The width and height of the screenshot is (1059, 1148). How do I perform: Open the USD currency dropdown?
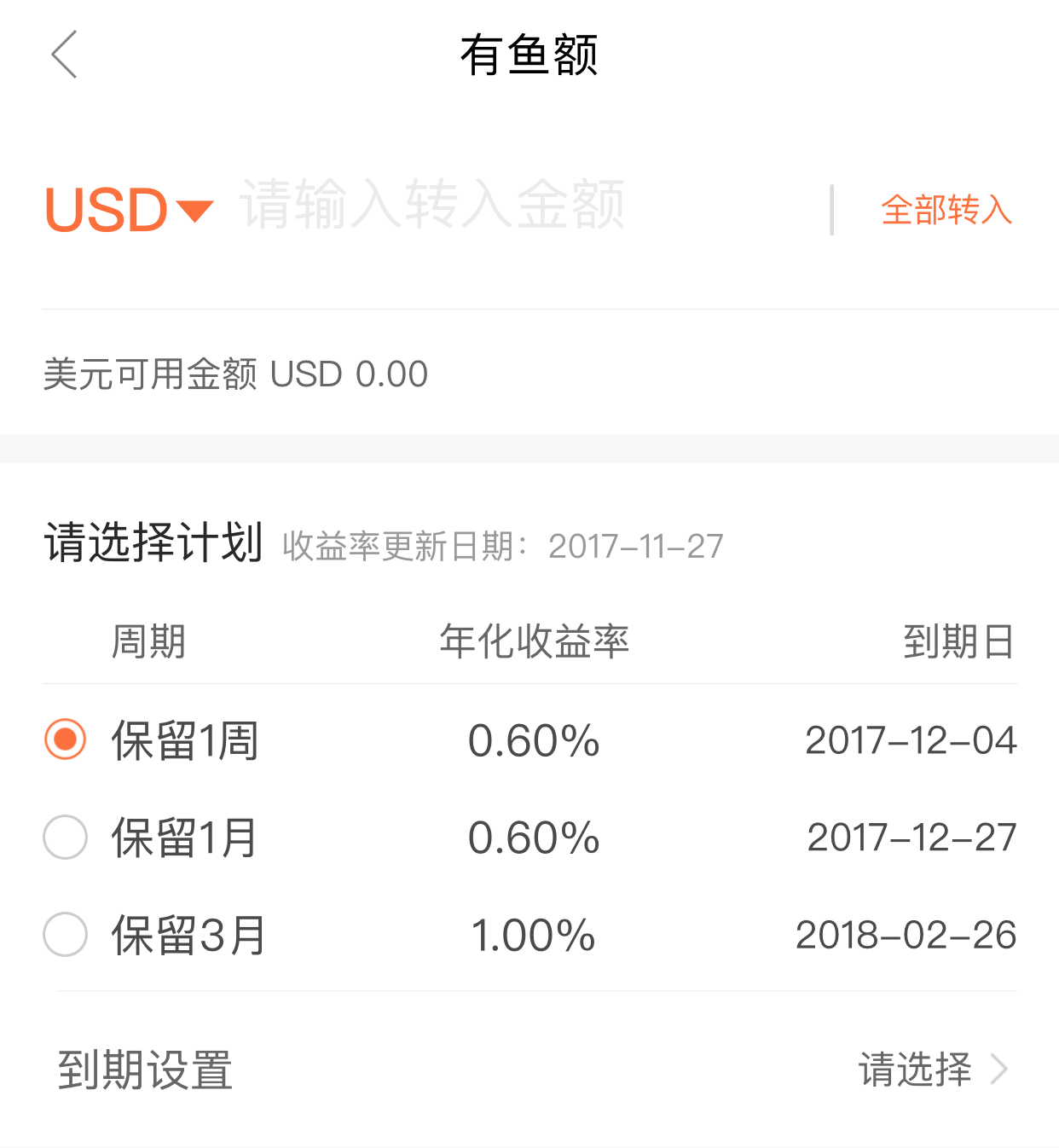[128, 211]
